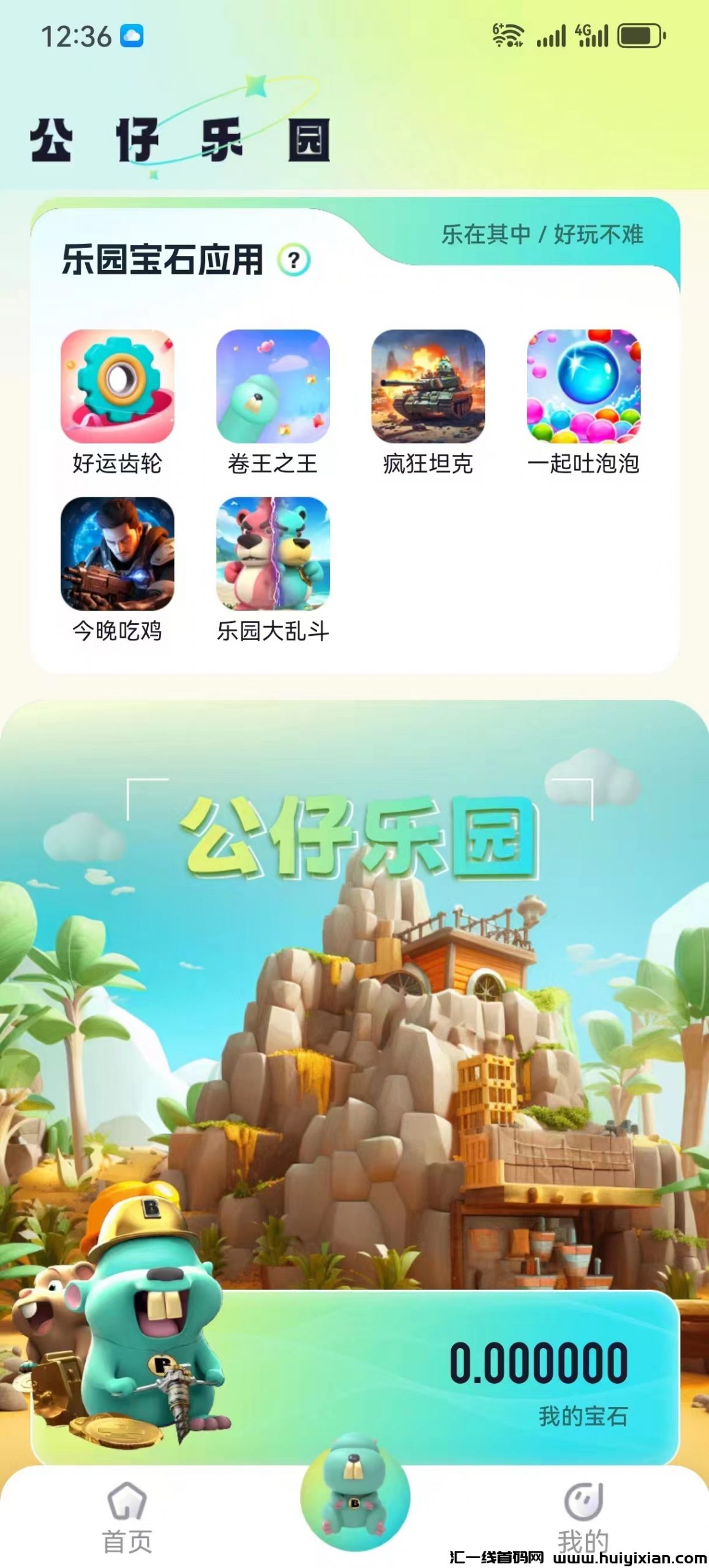Open the help icon beside 乐园宝石应用
Viewport: 709px width, 1568px height.
pos(294,260)
